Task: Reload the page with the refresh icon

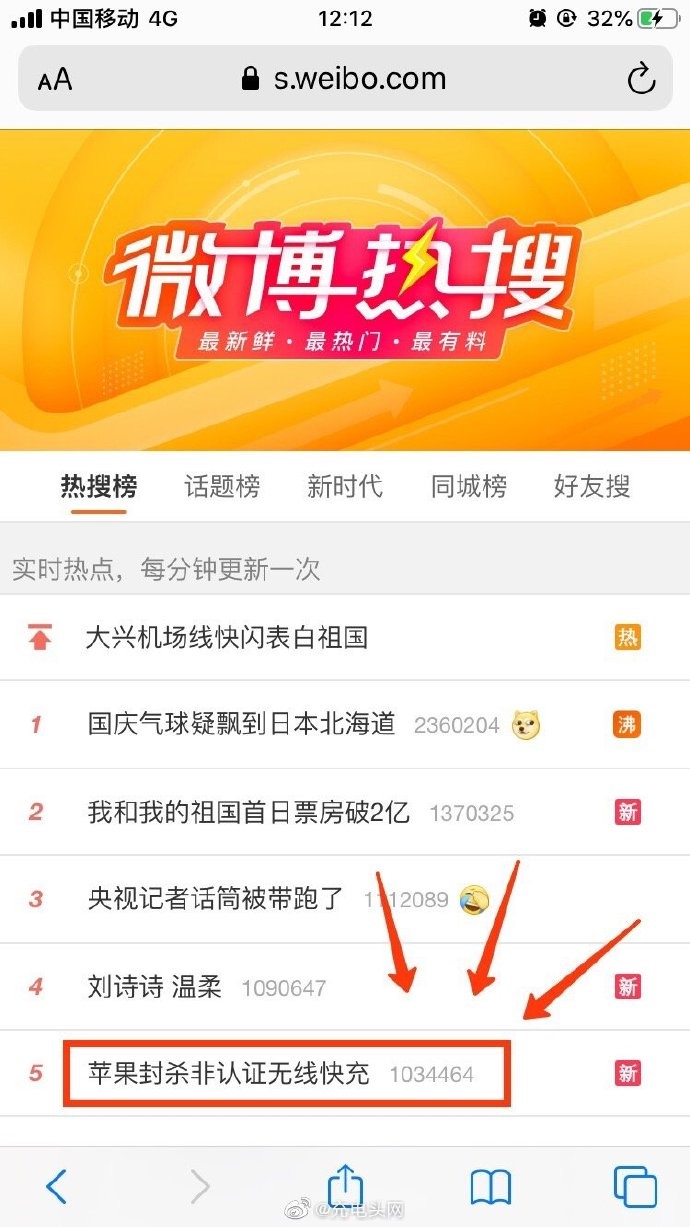Action: [640, 80]
